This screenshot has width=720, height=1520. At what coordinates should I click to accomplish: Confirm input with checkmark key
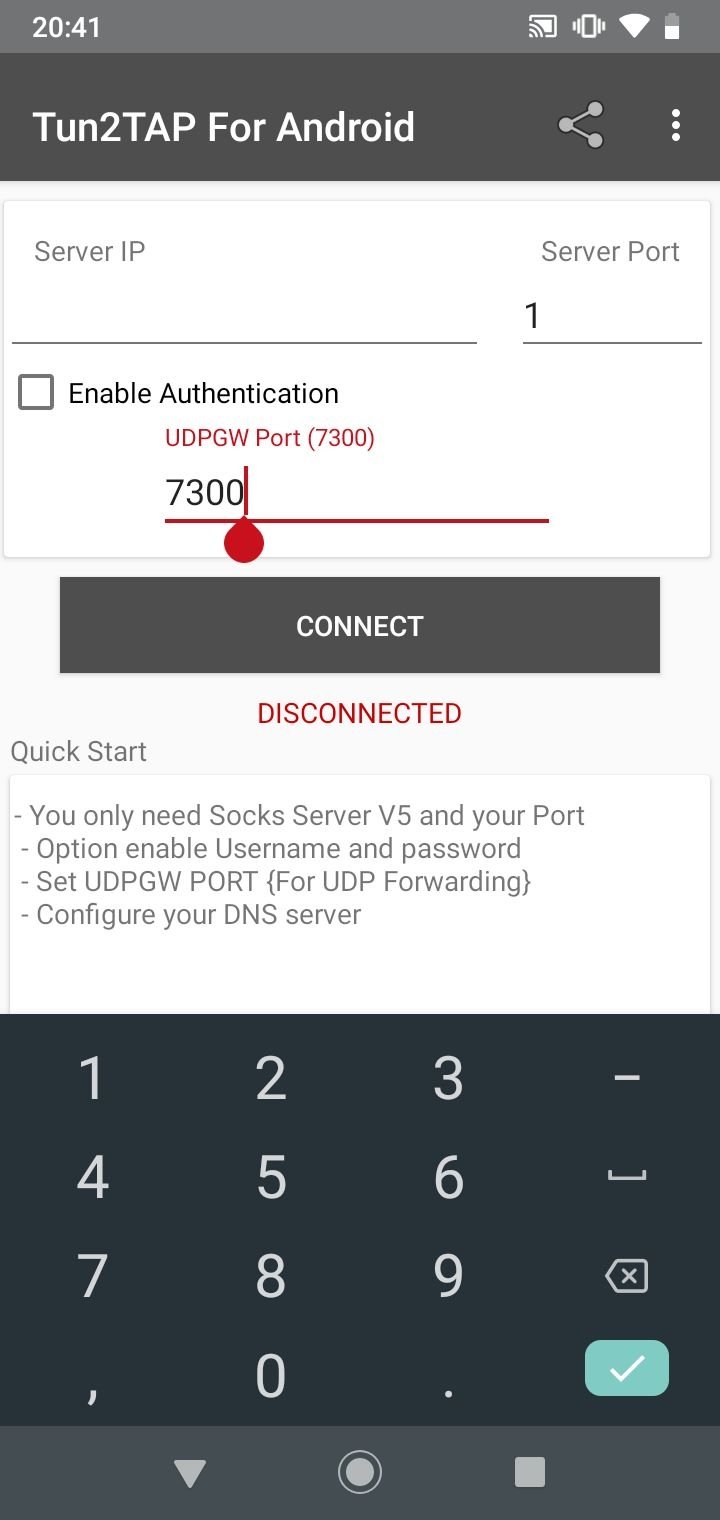(627, 1368)
